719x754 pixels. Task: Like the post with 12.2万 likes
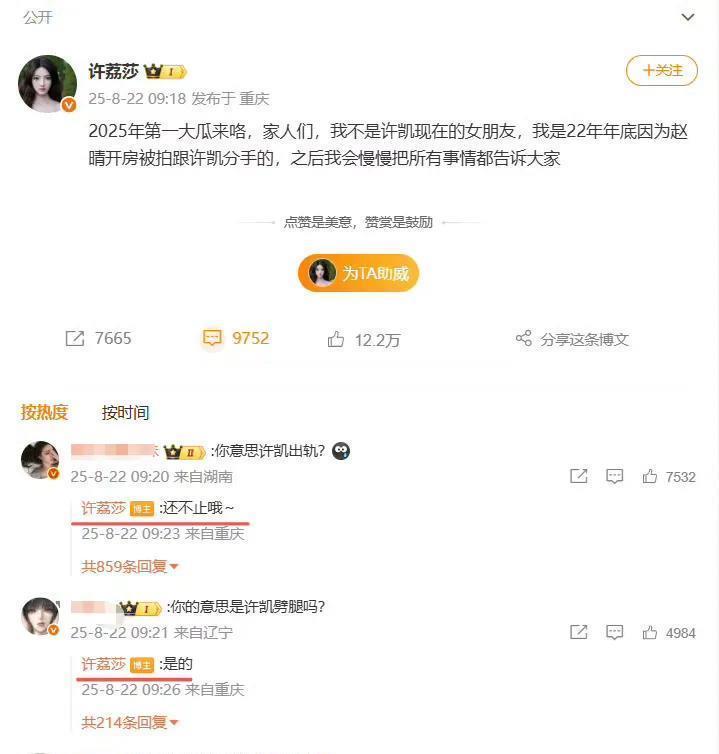tap(363, 340)
